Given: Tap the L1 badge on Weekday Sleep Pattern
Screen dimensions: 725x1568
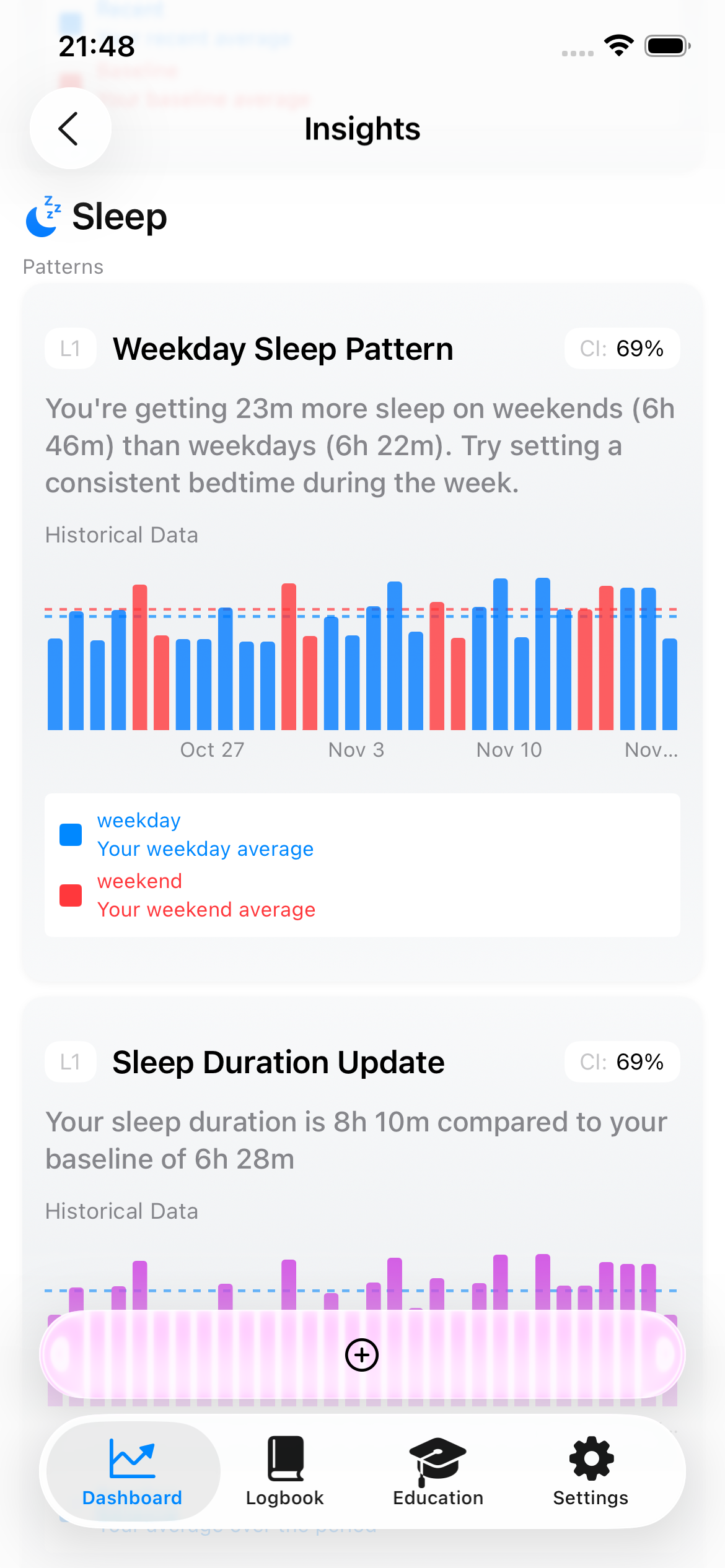Looking at the screenshot, I should point(70,348).
